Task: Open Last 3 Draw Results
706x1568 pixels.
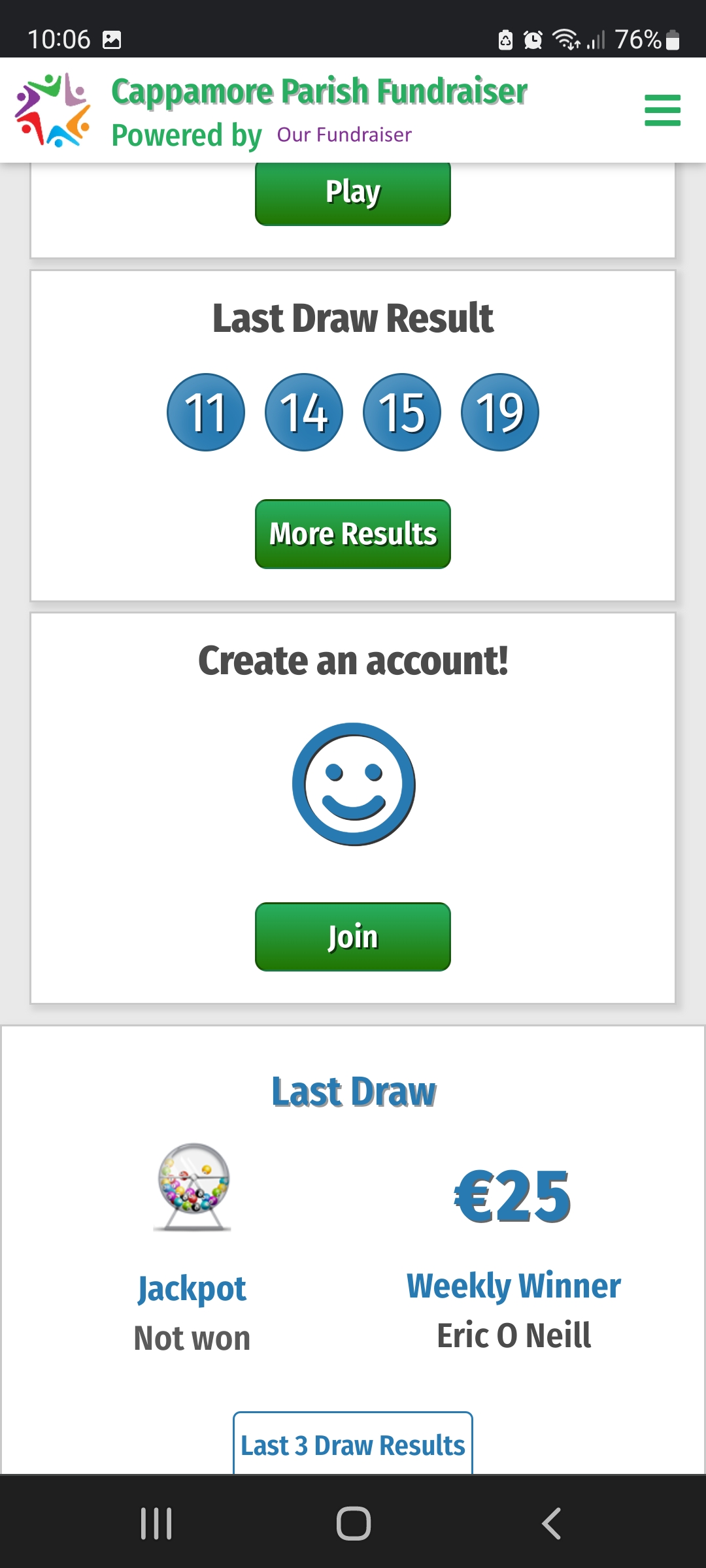Action: tap(353, 1445)
